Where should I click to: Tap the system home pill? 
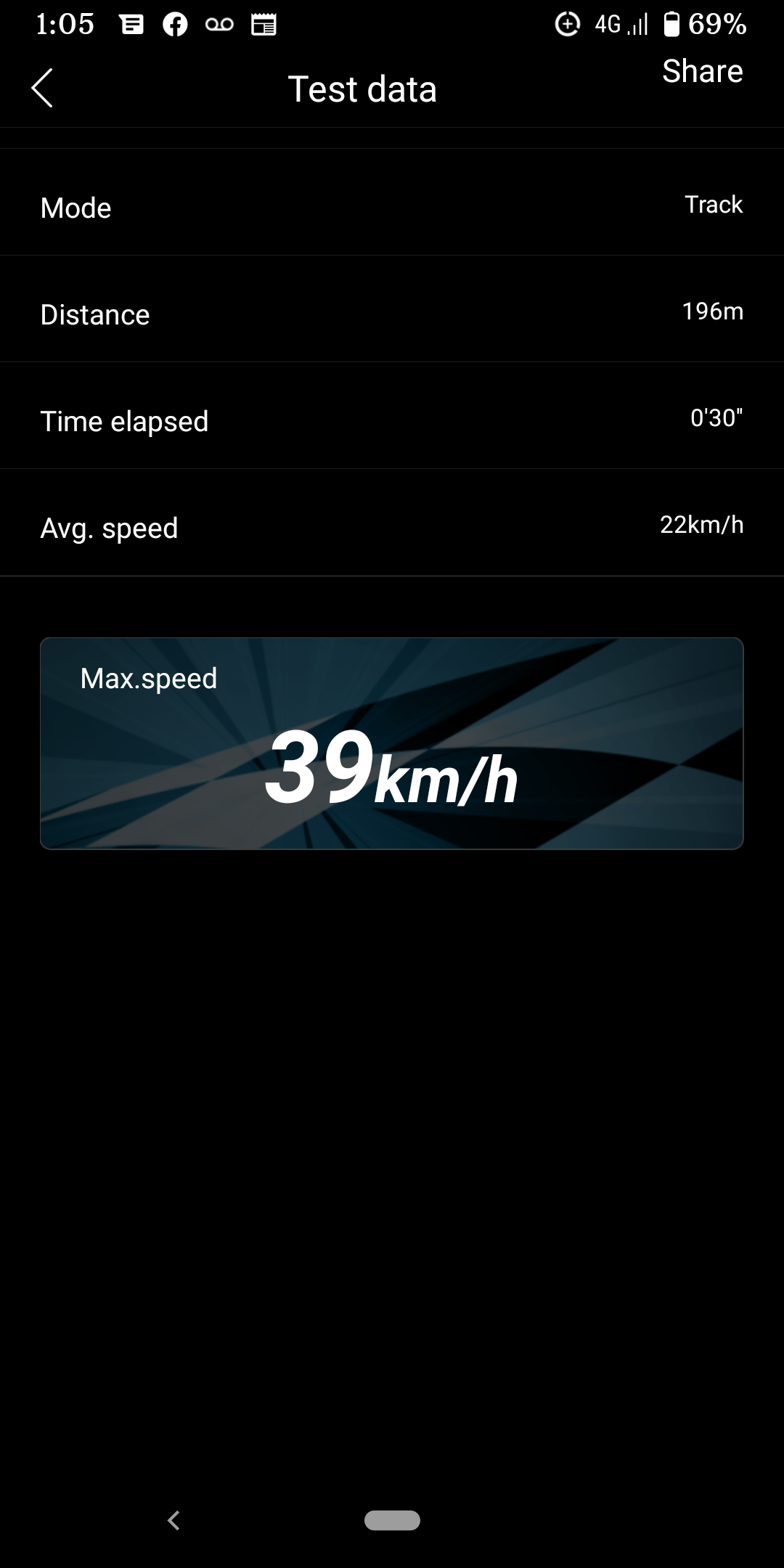tap(392, 1520)
